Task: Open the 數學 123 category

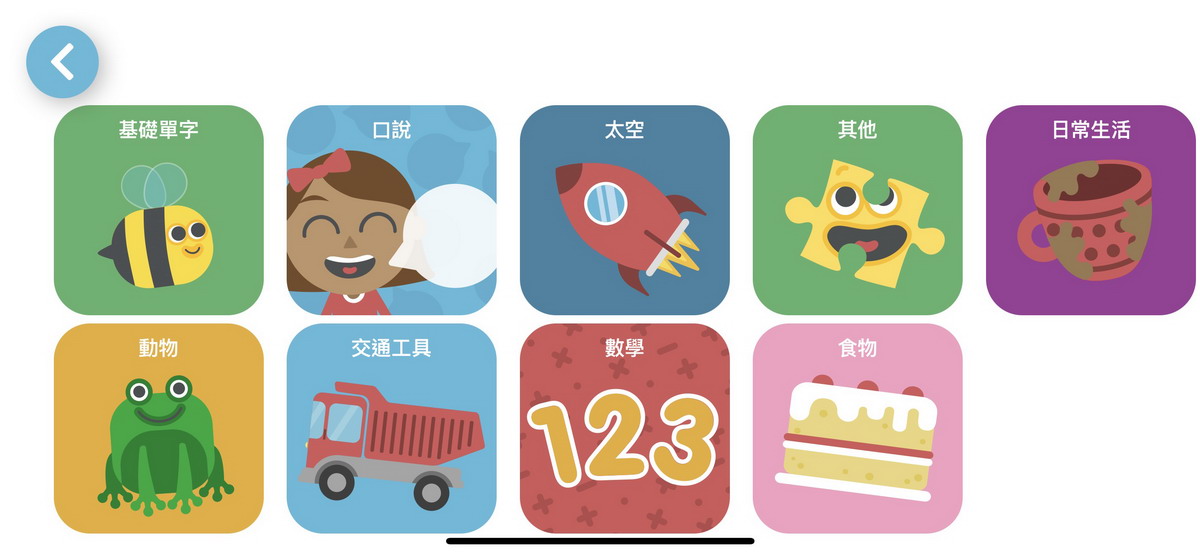Action: [624, 428]
